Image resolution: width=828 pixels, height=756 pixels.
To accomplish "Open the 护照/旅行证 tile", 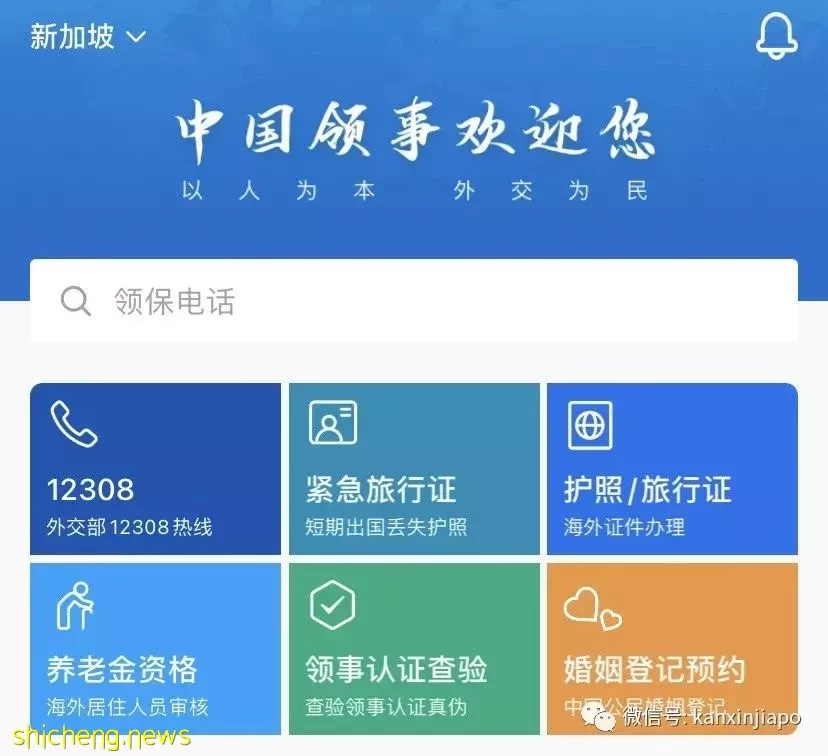I will [671, 469].
